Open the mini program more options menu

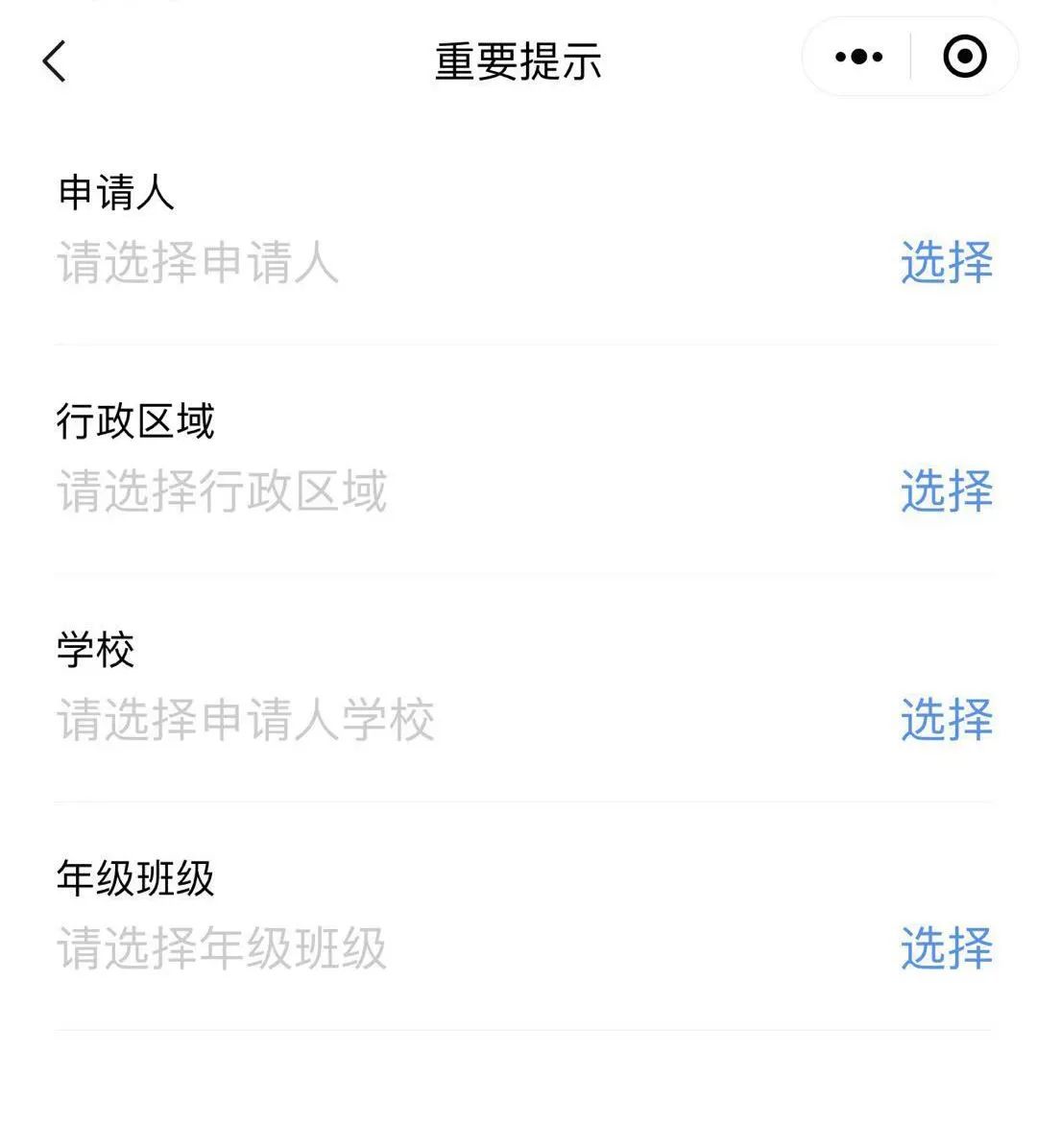pyautogui.click(x=858, y=58)
